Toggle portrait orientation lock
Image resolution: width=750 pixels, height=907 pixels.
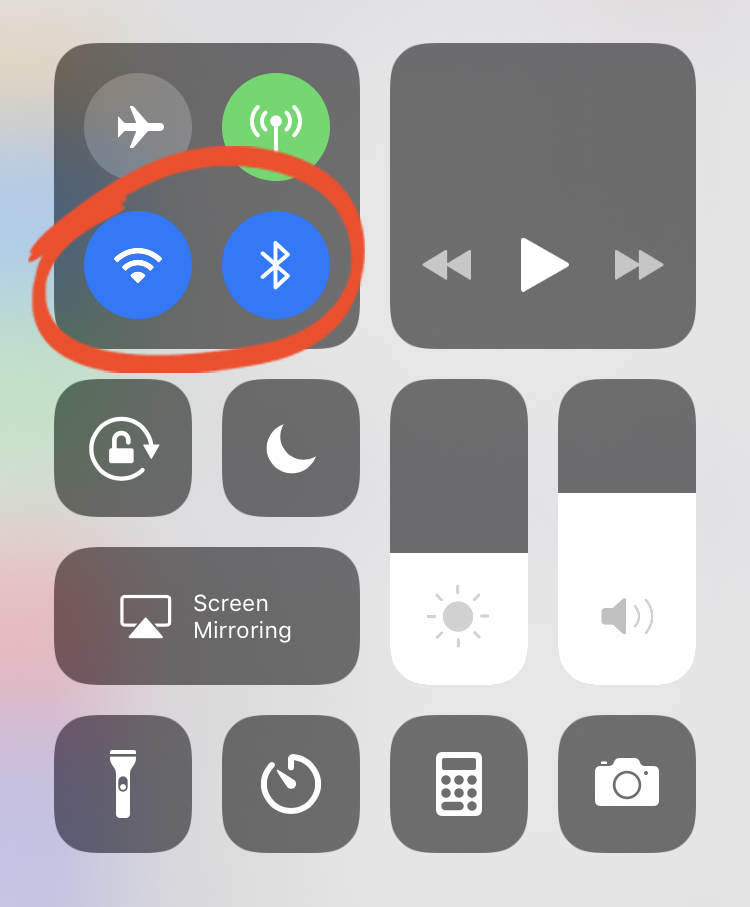click(123, 448)
